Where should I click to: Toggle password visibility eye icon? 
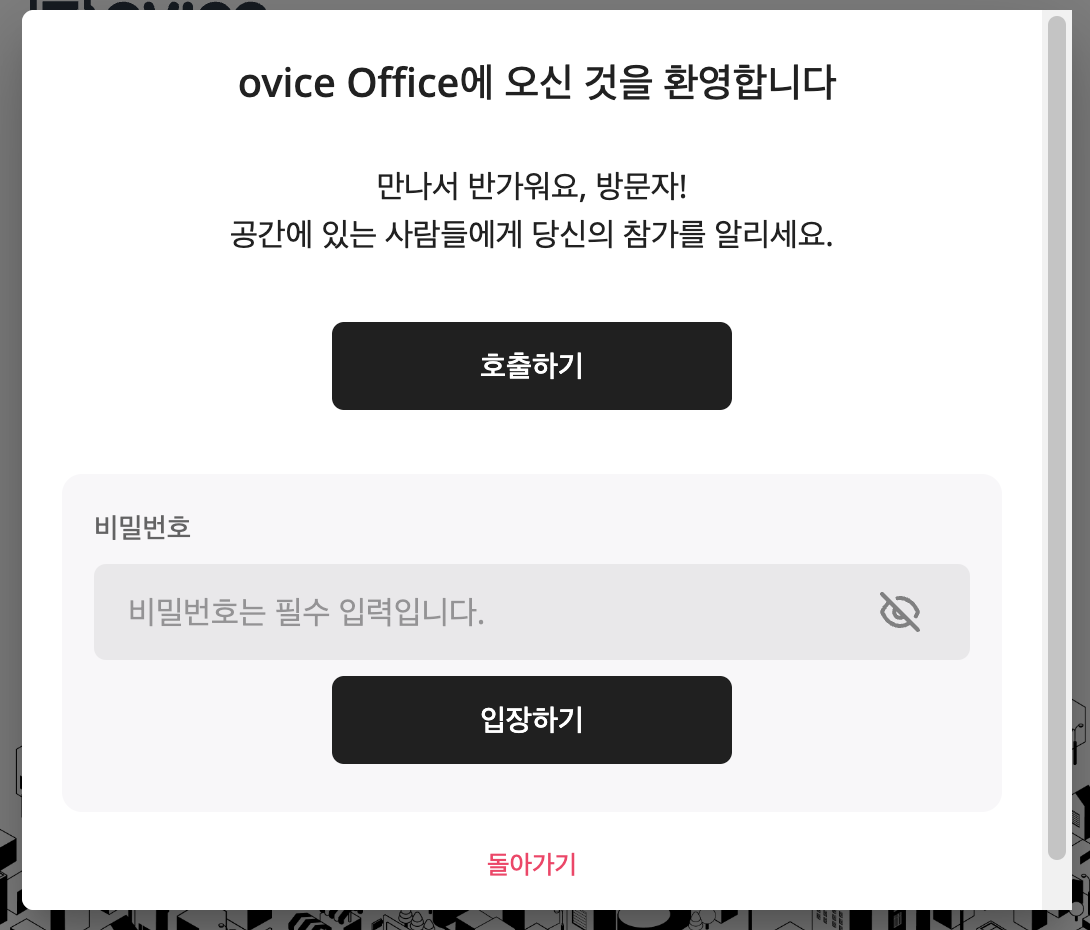coord(900,612)
